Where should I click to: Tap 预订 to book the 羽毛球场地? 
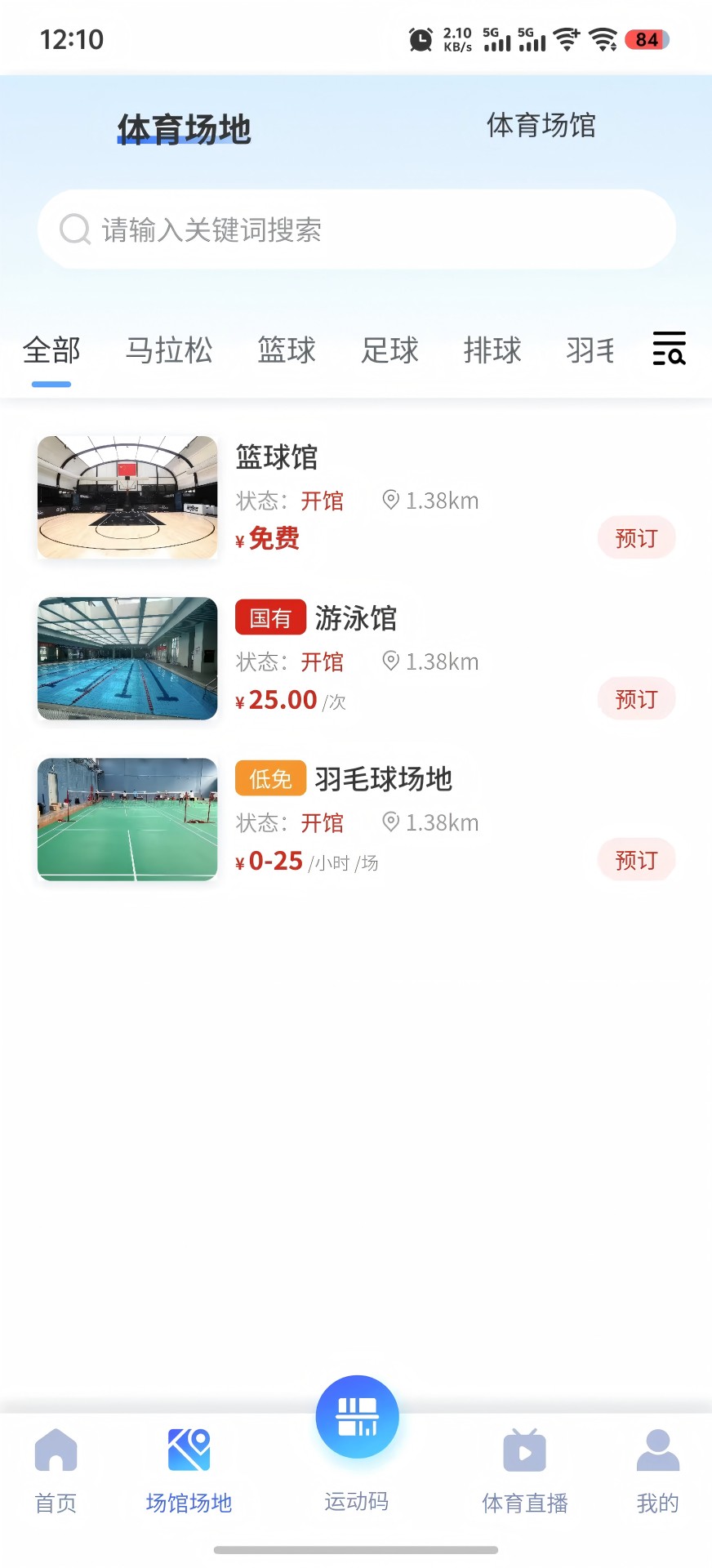pos(636,859)
